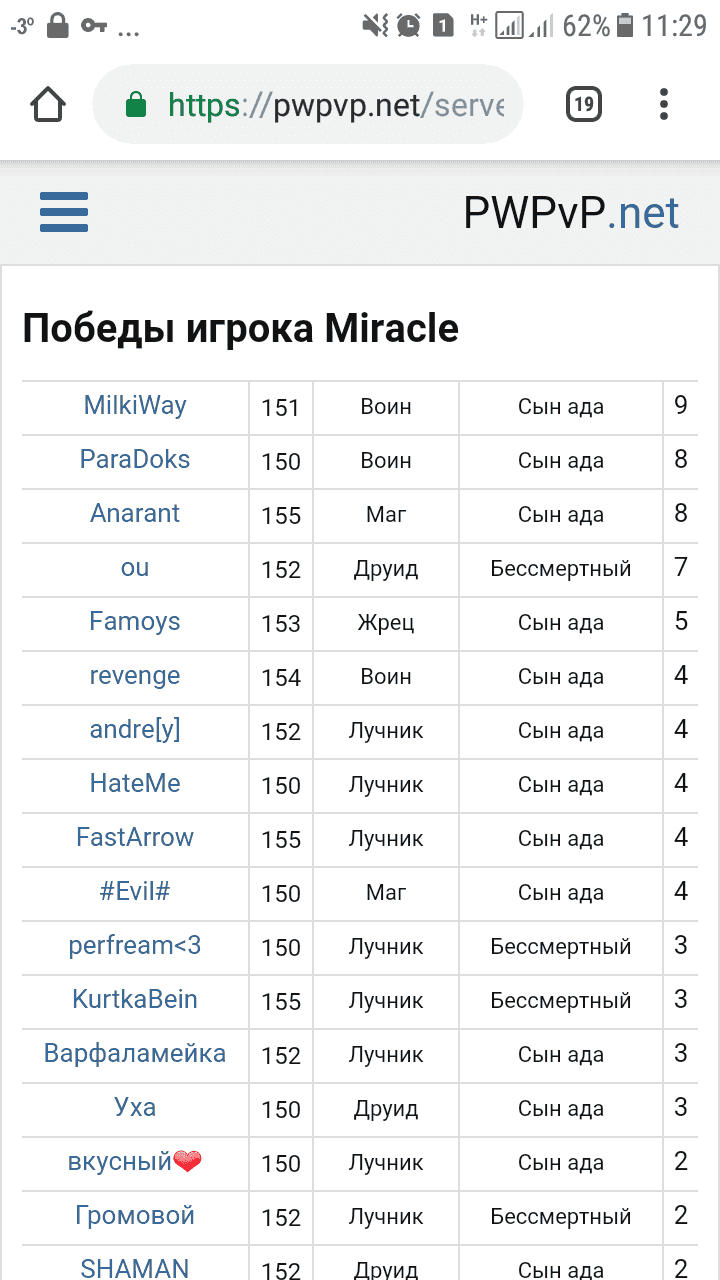Open the browser overflow menu
Viewport: 720px width, 1280px height.
664,104
